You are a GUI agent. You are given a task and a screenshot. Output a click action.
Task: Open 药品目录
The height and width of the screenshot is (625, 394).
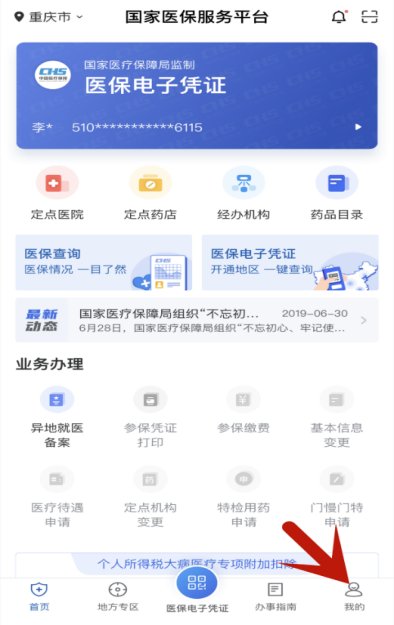click(337, 194)
